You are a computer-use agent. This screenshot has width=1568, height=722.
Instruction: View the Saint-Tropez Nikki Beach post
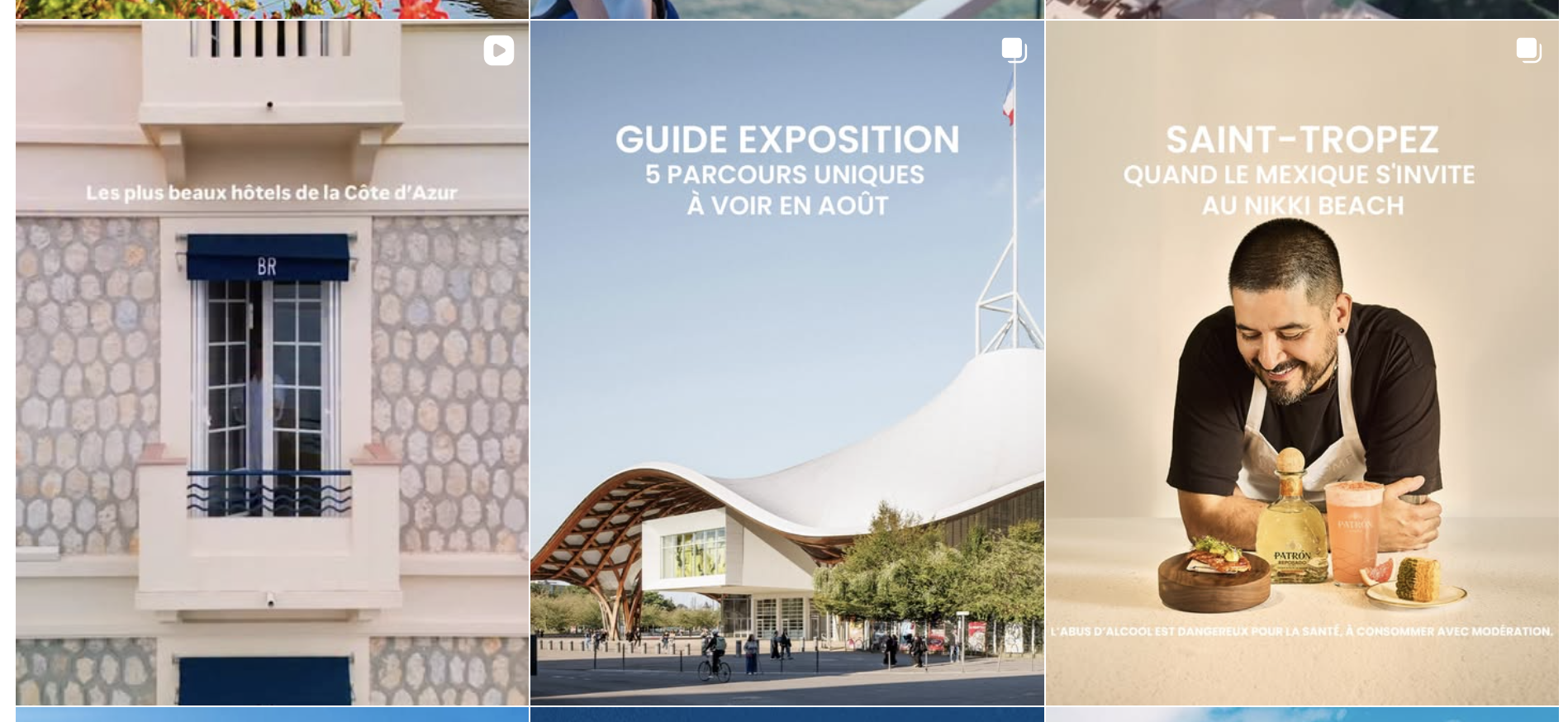click(x=1302, y=363)
